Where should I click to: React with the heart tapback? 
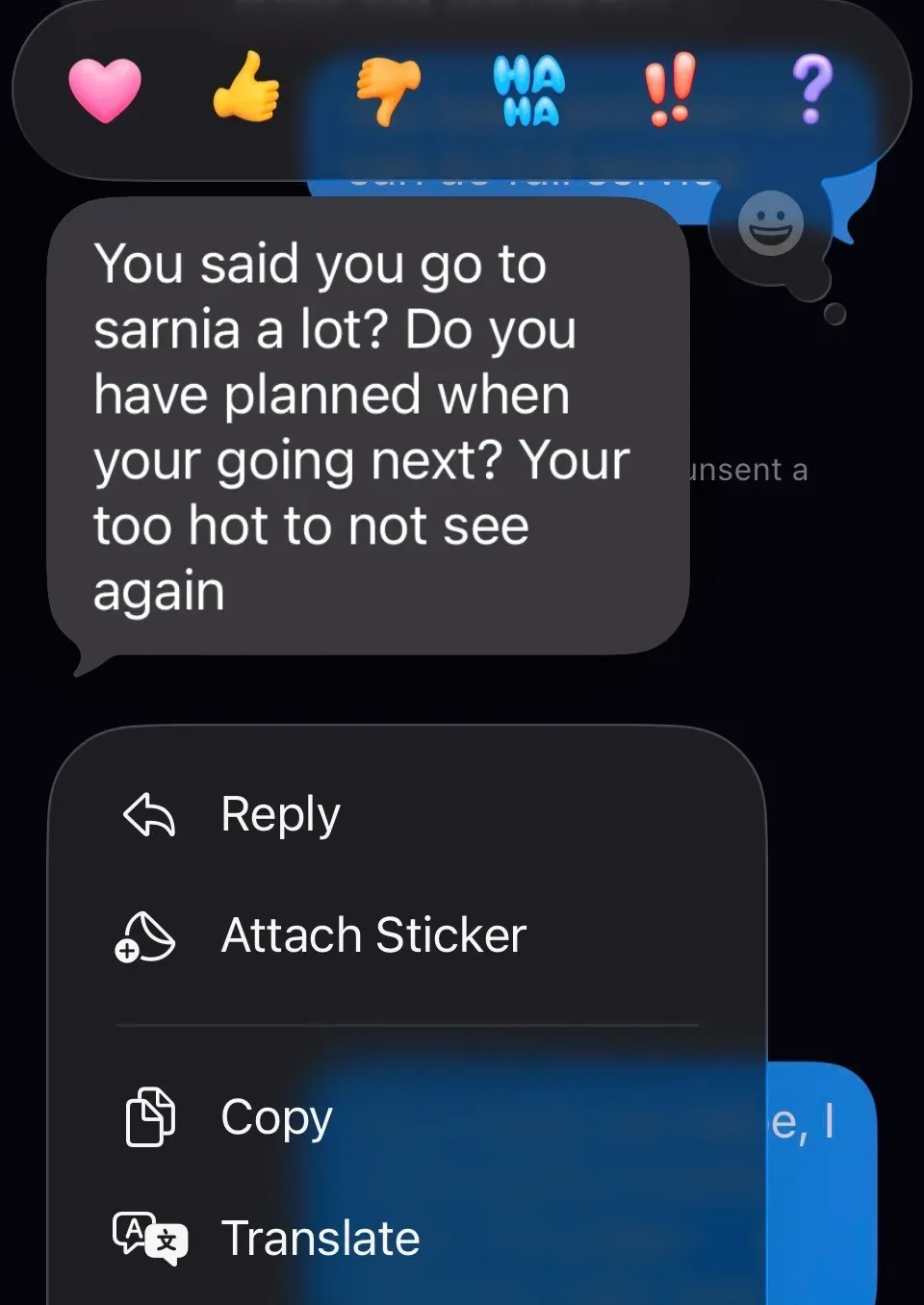tap(105, 90)
